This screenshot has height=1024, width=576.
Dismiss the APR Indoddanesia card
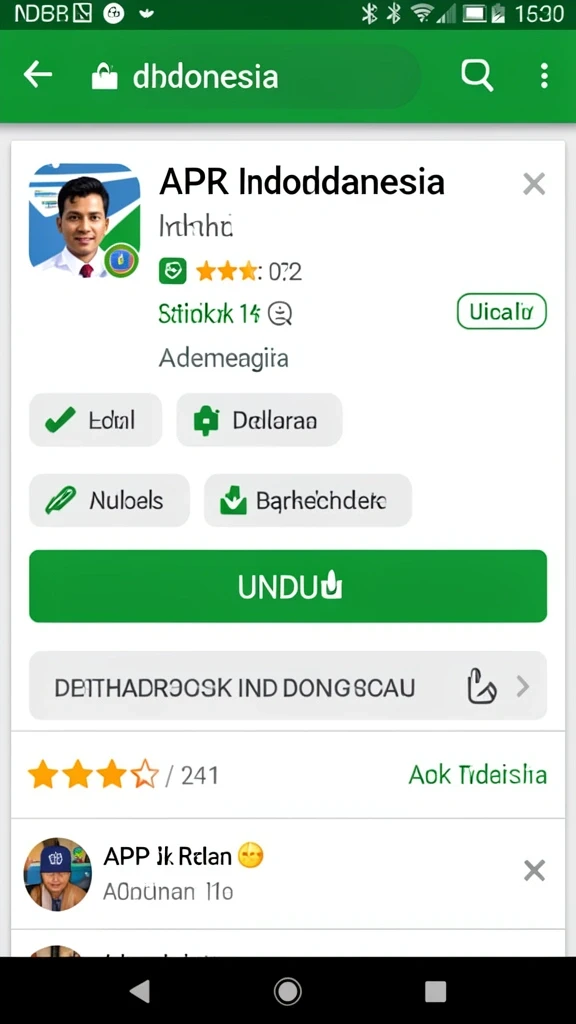click(x=534, y=185)
